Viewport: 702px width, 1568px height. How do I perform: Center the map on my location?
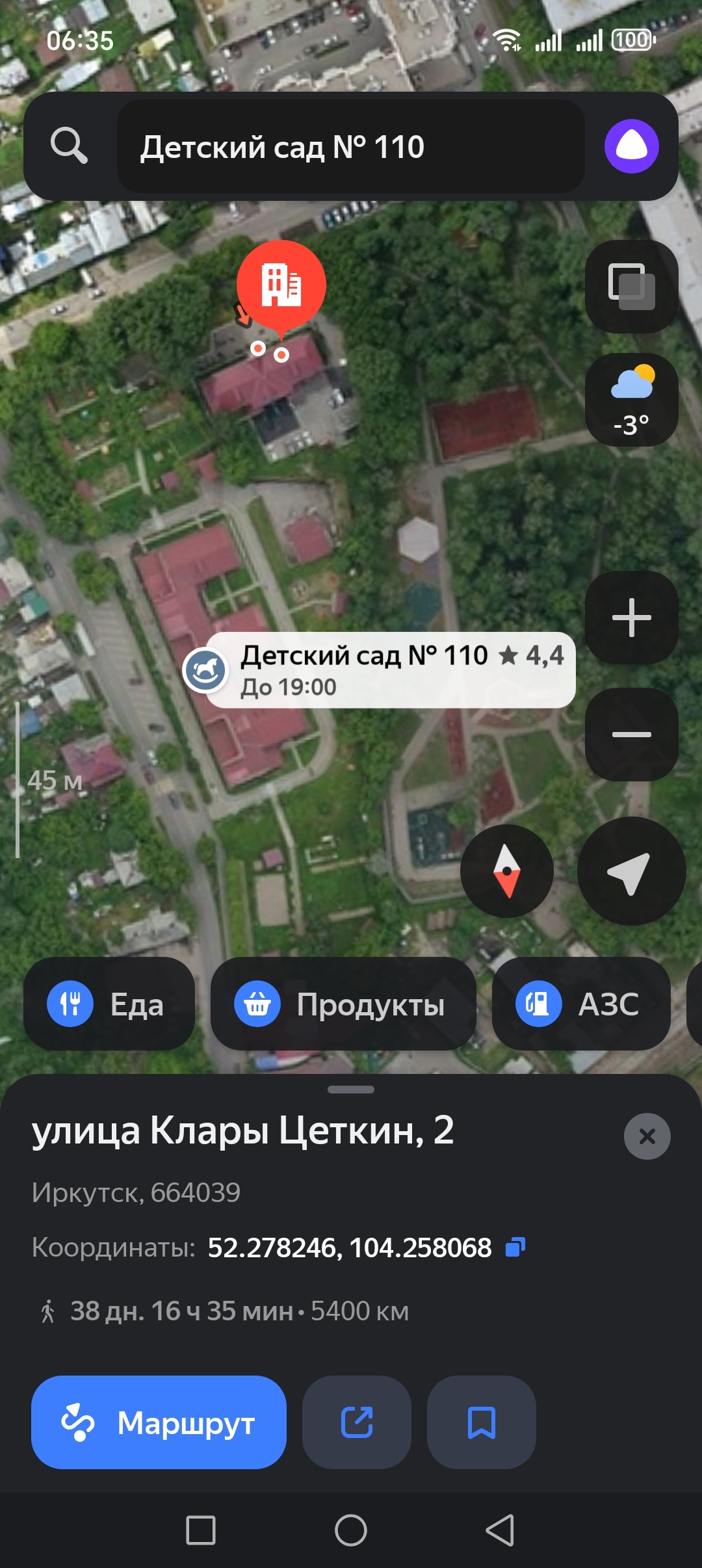coord(630,871)
